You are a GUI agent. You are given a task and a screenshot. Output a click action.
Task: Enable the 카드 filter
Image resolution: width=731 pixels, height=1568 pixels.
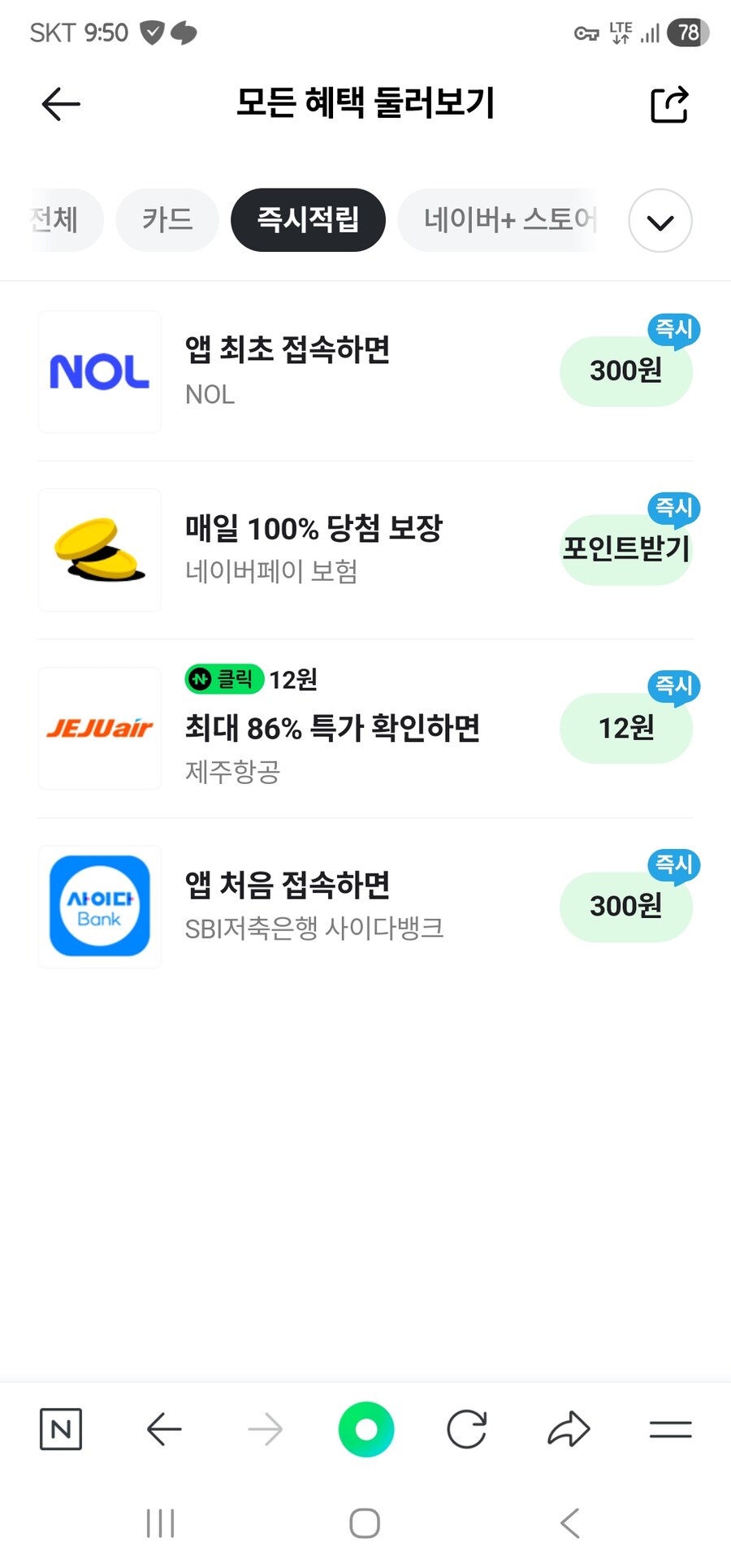click(167, 219)
